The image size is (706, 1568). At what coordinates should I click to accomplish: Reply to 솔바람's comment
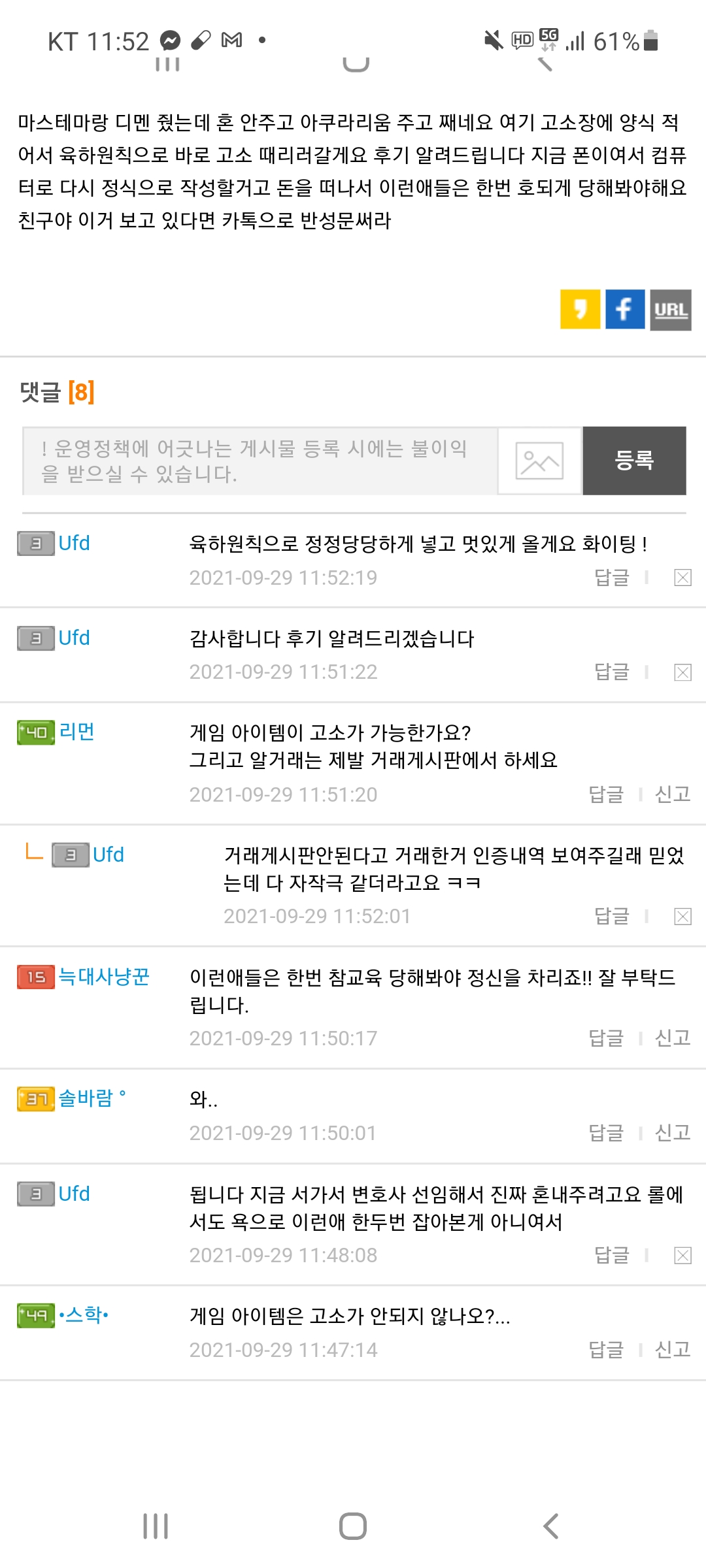point(606,1133)
